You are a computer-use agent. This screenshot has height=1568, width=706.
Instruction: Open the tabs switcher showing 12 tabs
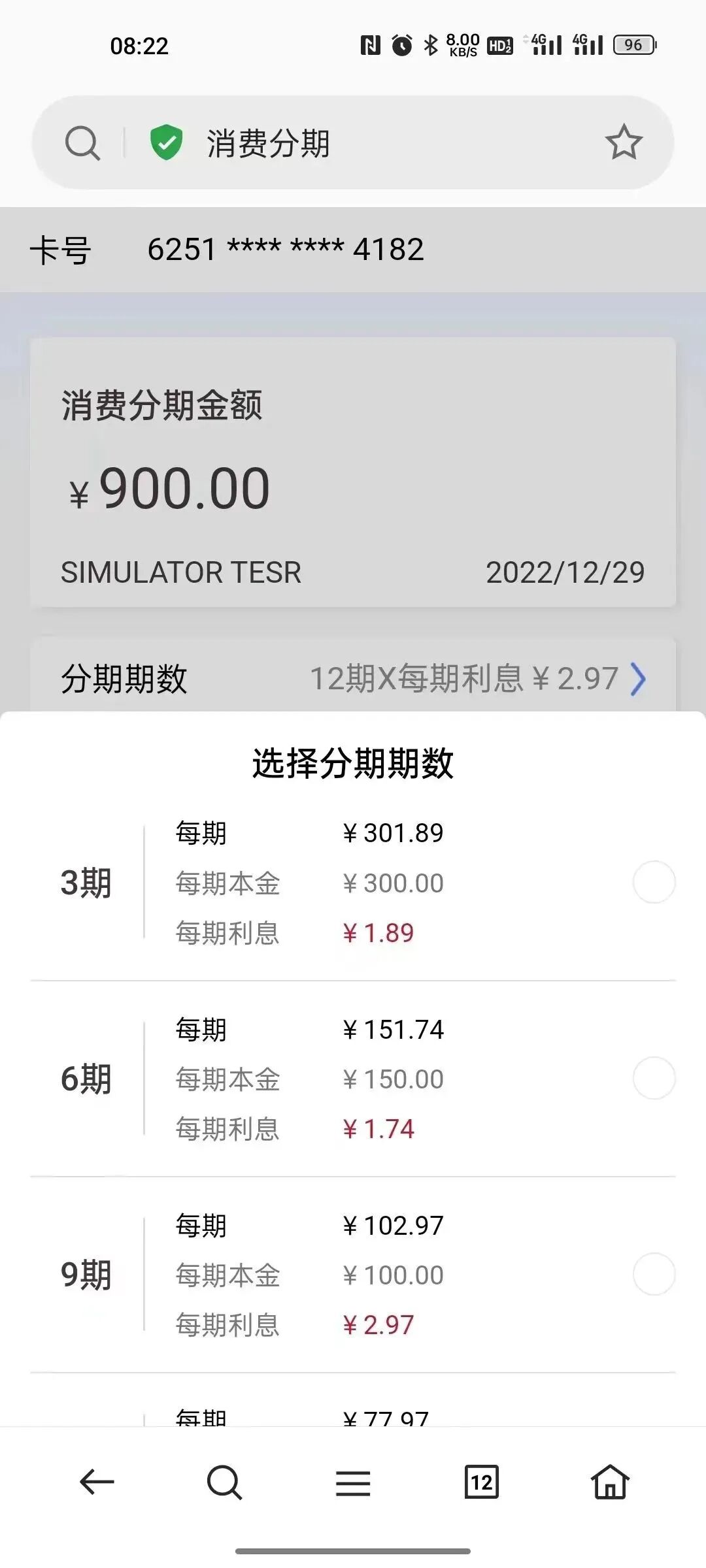(481, 1481)
